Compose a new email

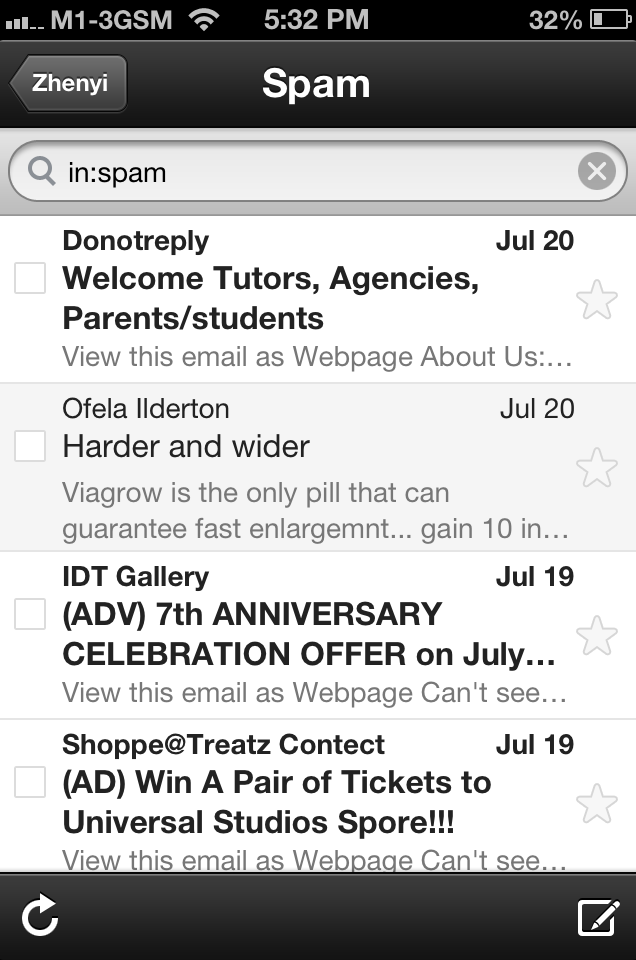pos(598,917)
